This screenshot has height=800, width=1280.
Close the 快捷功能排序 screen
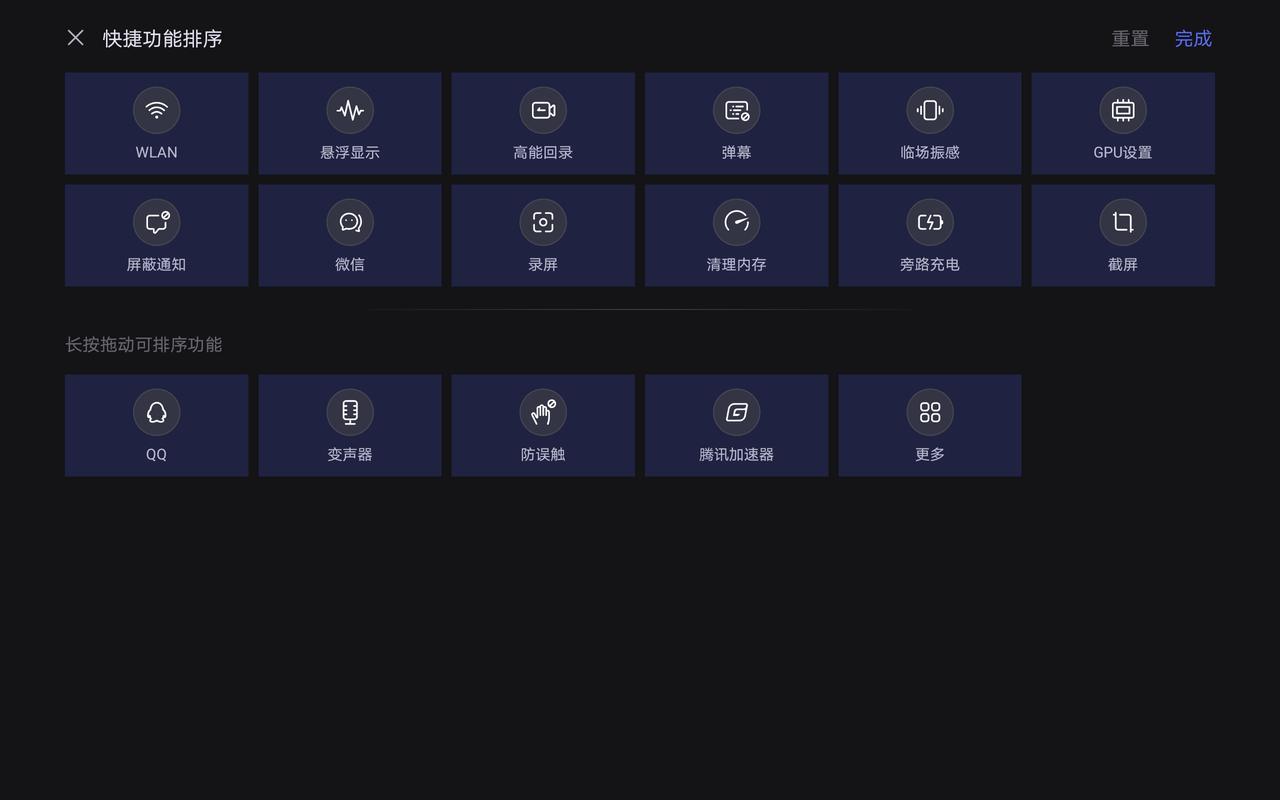tap(75, 38)
